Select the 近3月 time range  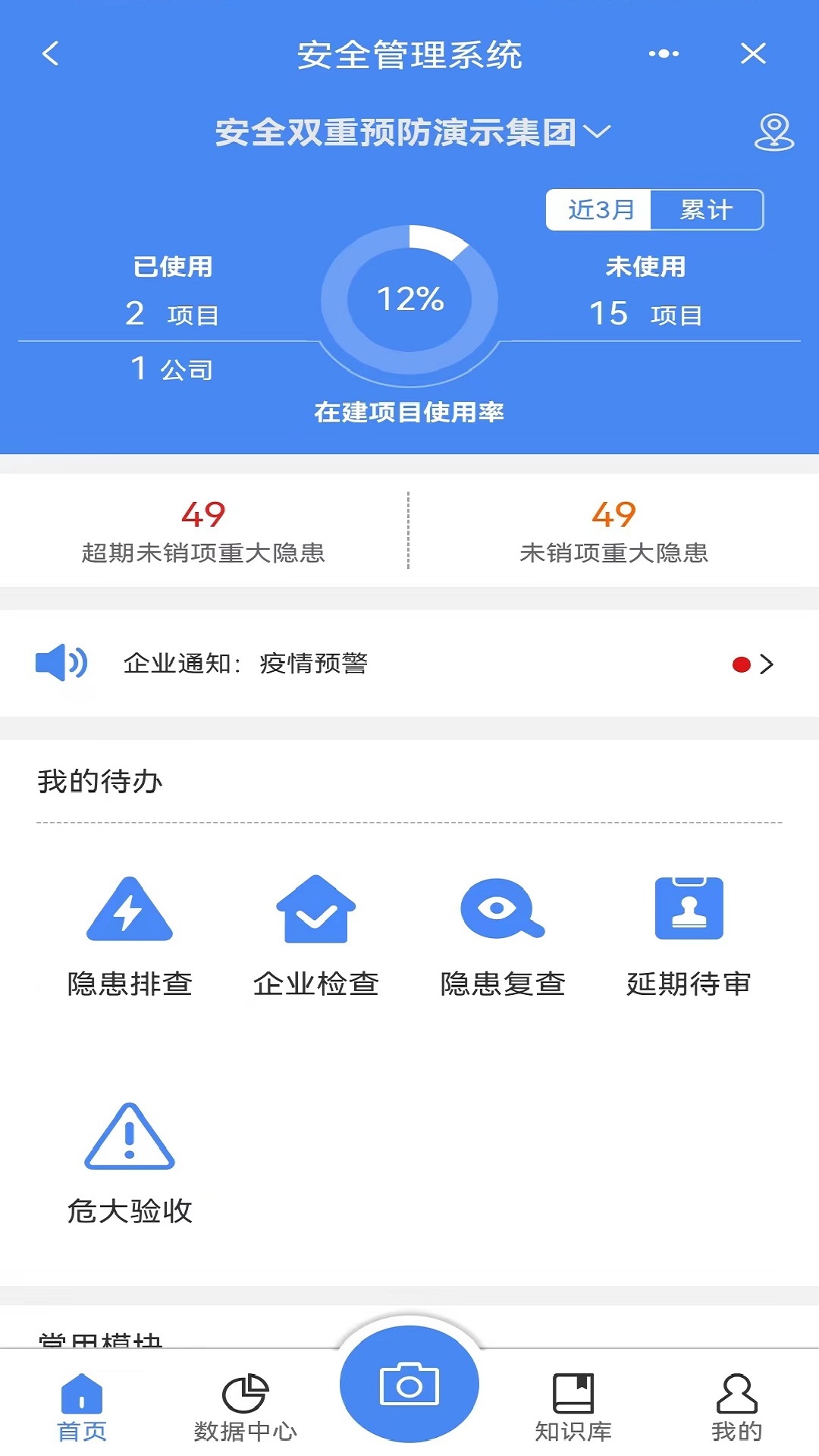(600, 209)
